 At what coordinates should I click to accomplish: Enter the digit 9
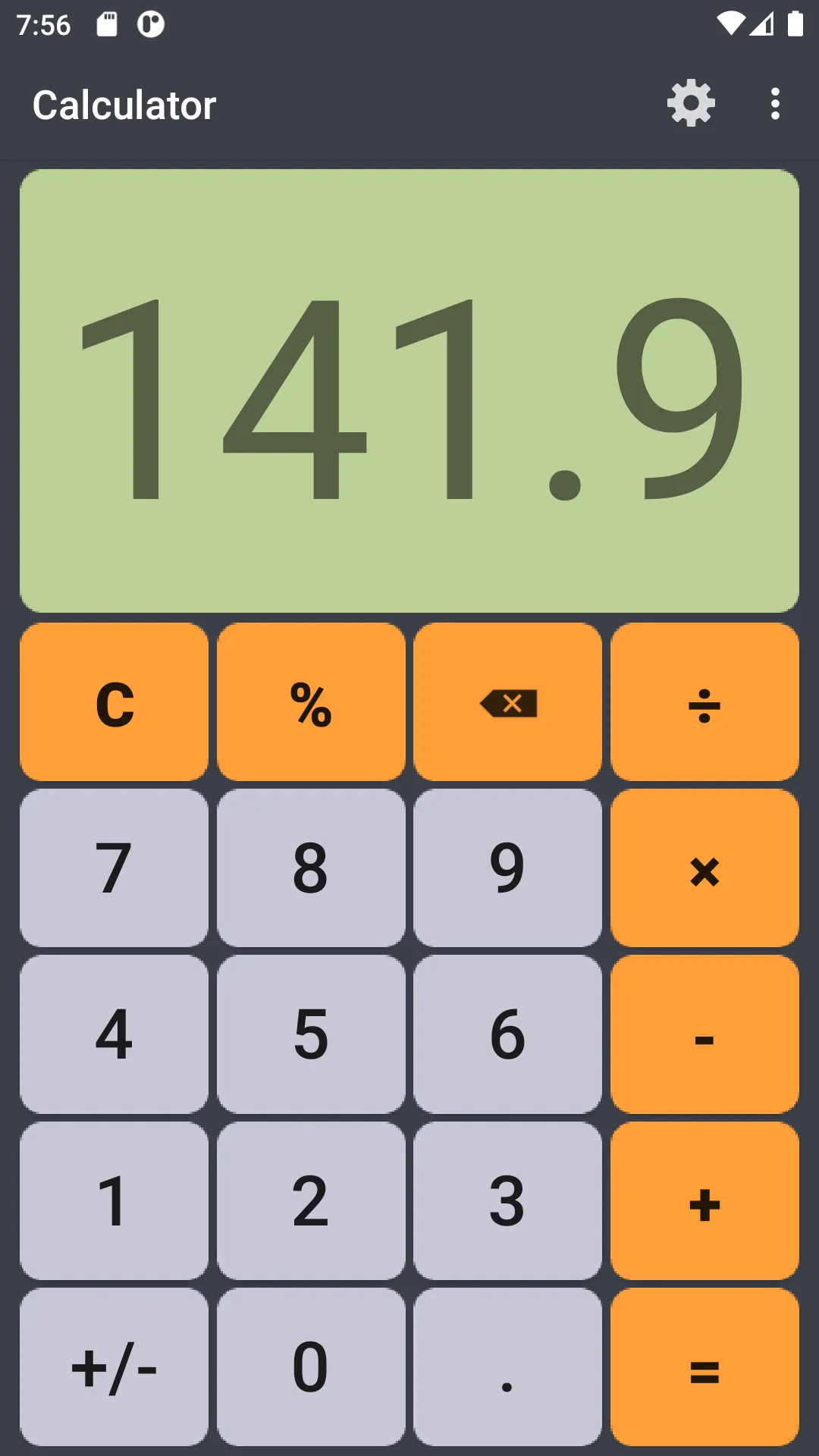click(x=508, y=868)
